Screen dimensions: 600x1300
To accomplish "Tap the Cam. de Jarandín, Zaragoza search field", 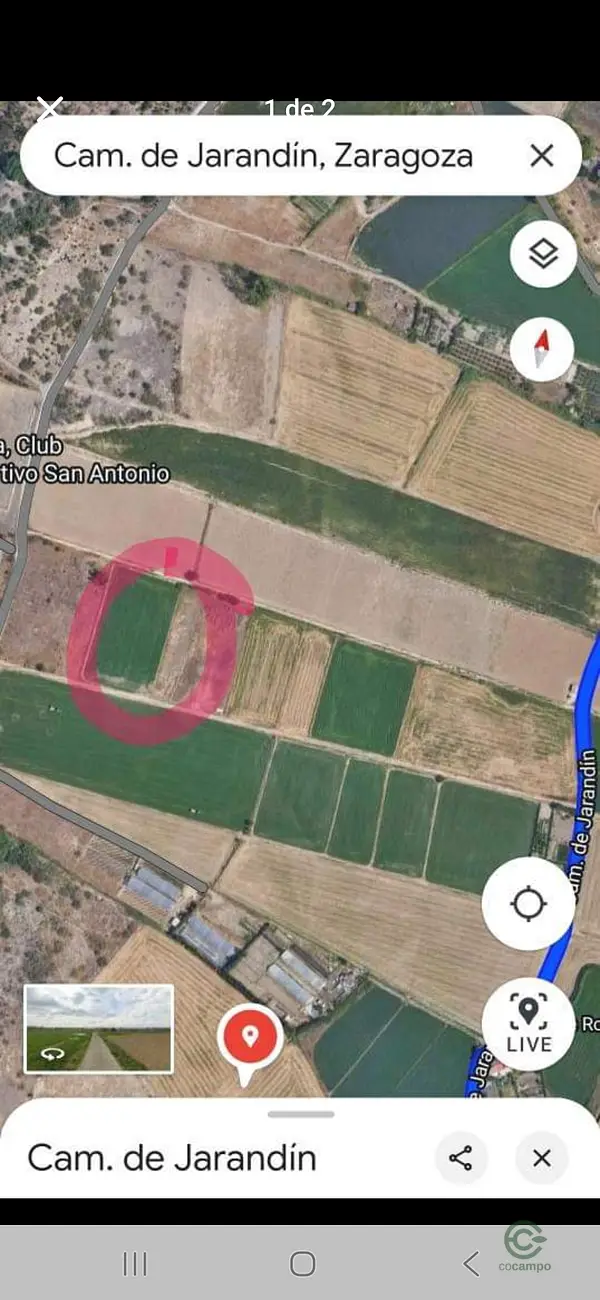I will tap(262, 156).
